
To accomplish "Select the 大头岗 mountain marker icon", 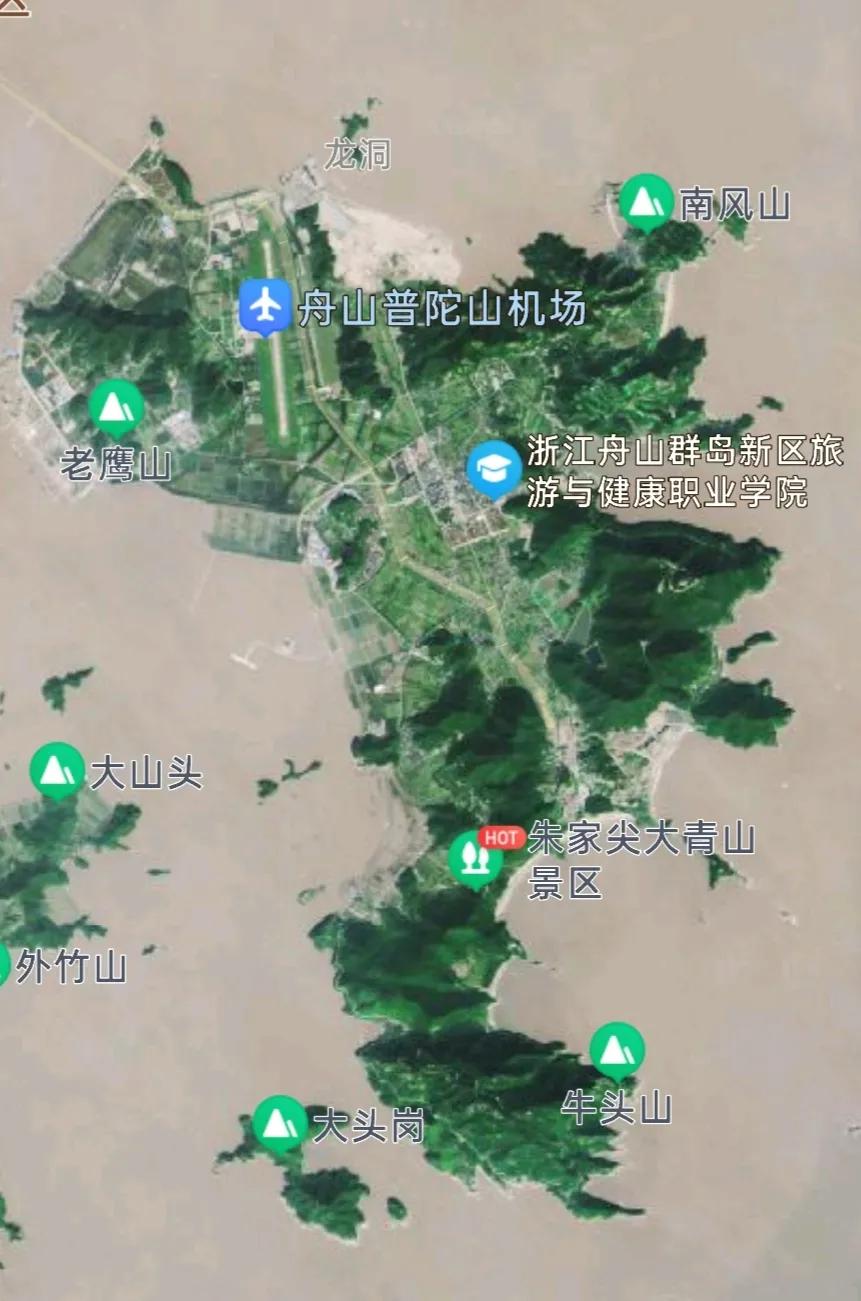I will coord(281,1123).
